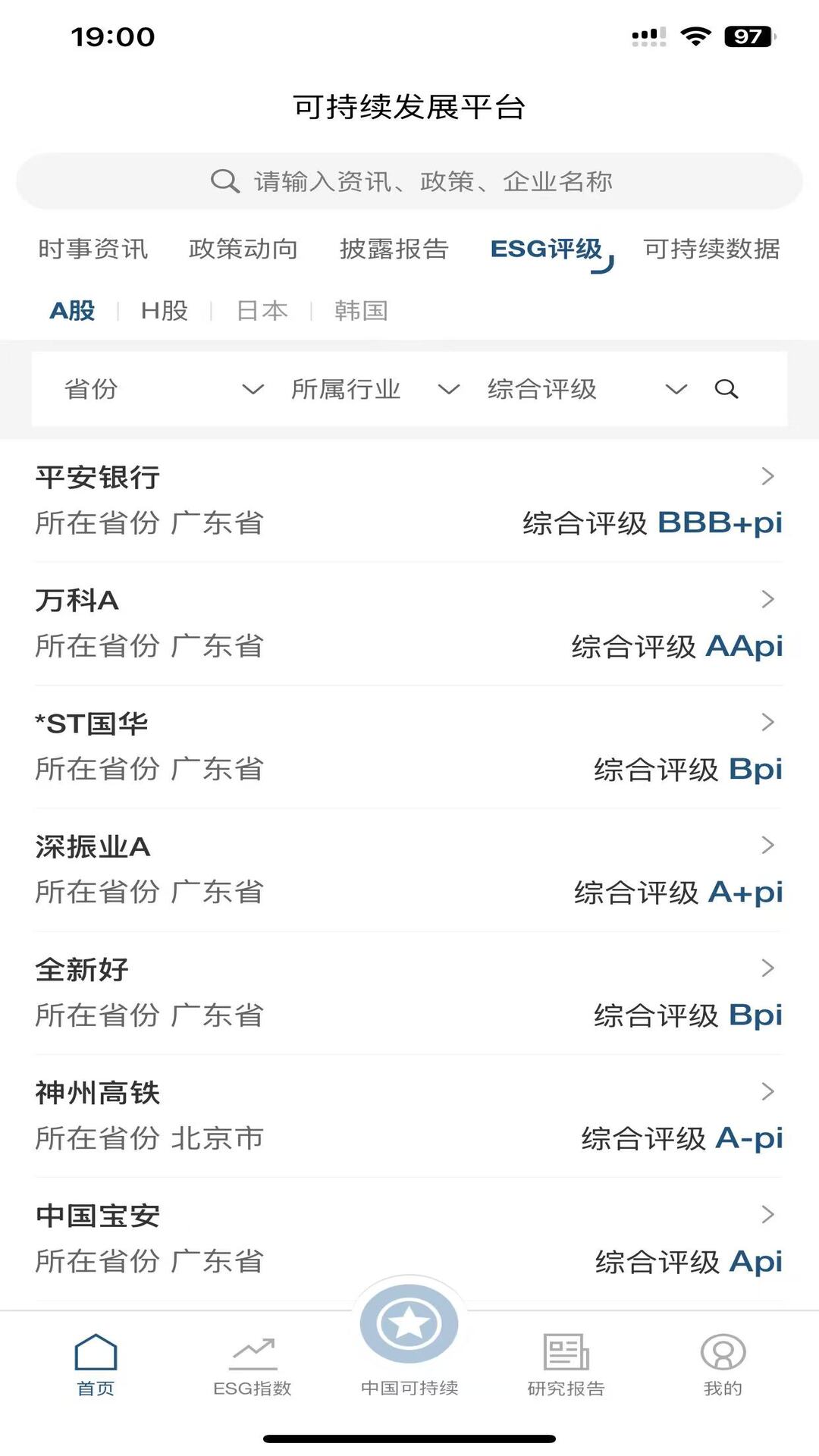
Task: Switch to the H股 market tab
Action: coord(164,310)
